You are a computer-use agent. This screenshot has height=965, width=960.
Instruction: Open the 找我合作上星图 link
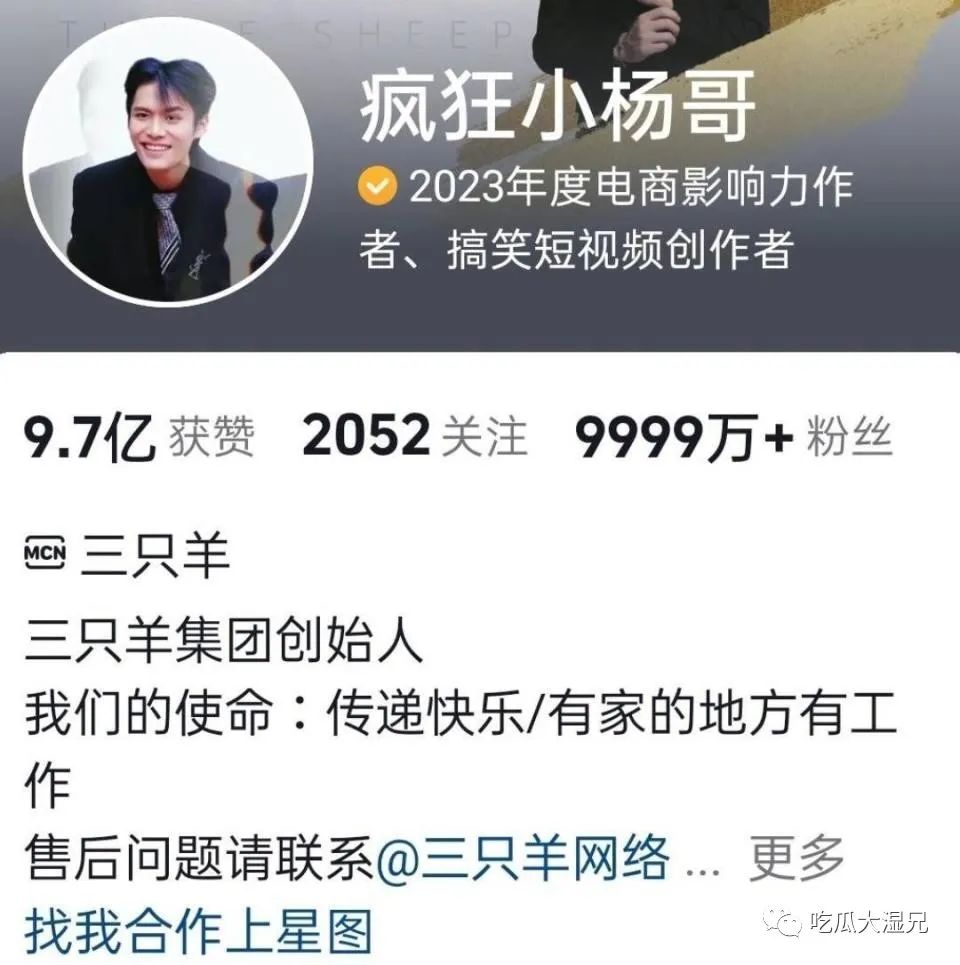click(x=198, y=932)
